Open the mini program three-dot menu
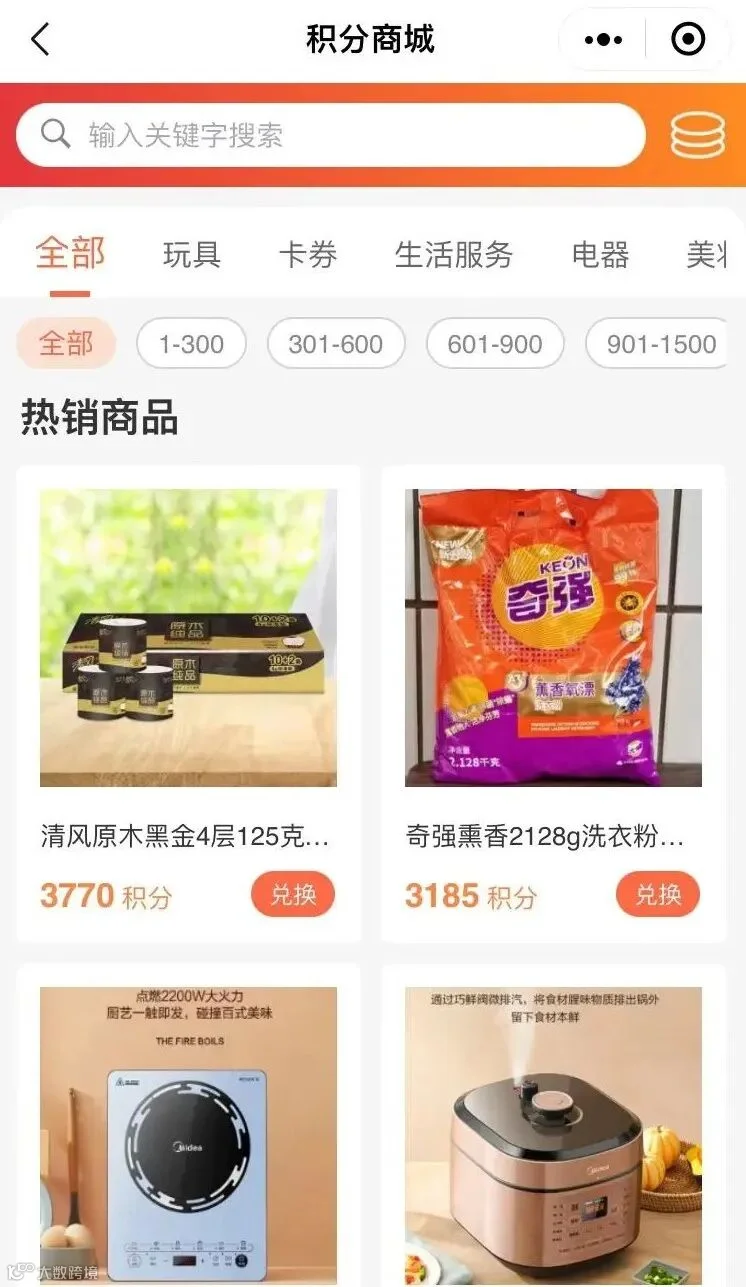Screen dimensions: 746x1287 pos(603,40)
